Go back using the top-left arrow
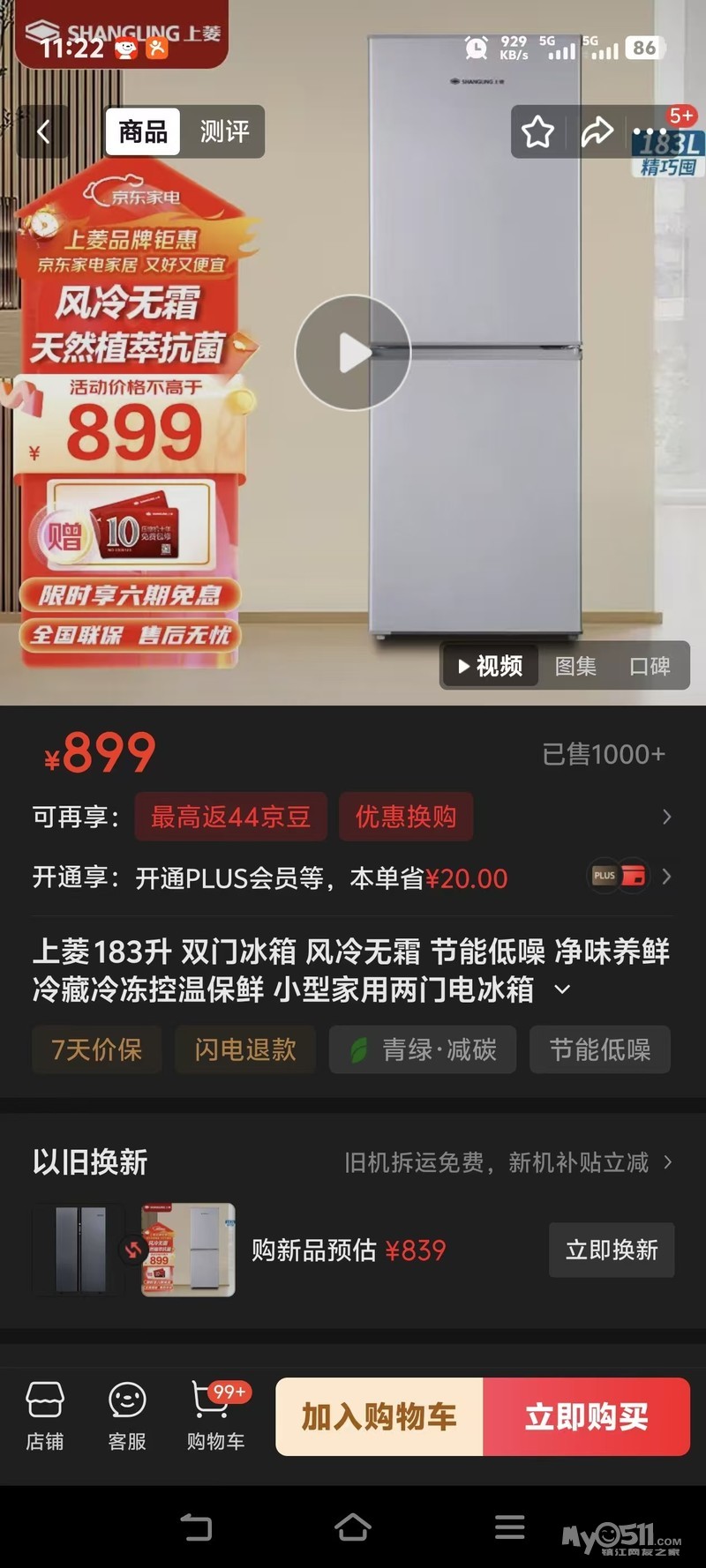706x1568 pixels. click(43, 132)
